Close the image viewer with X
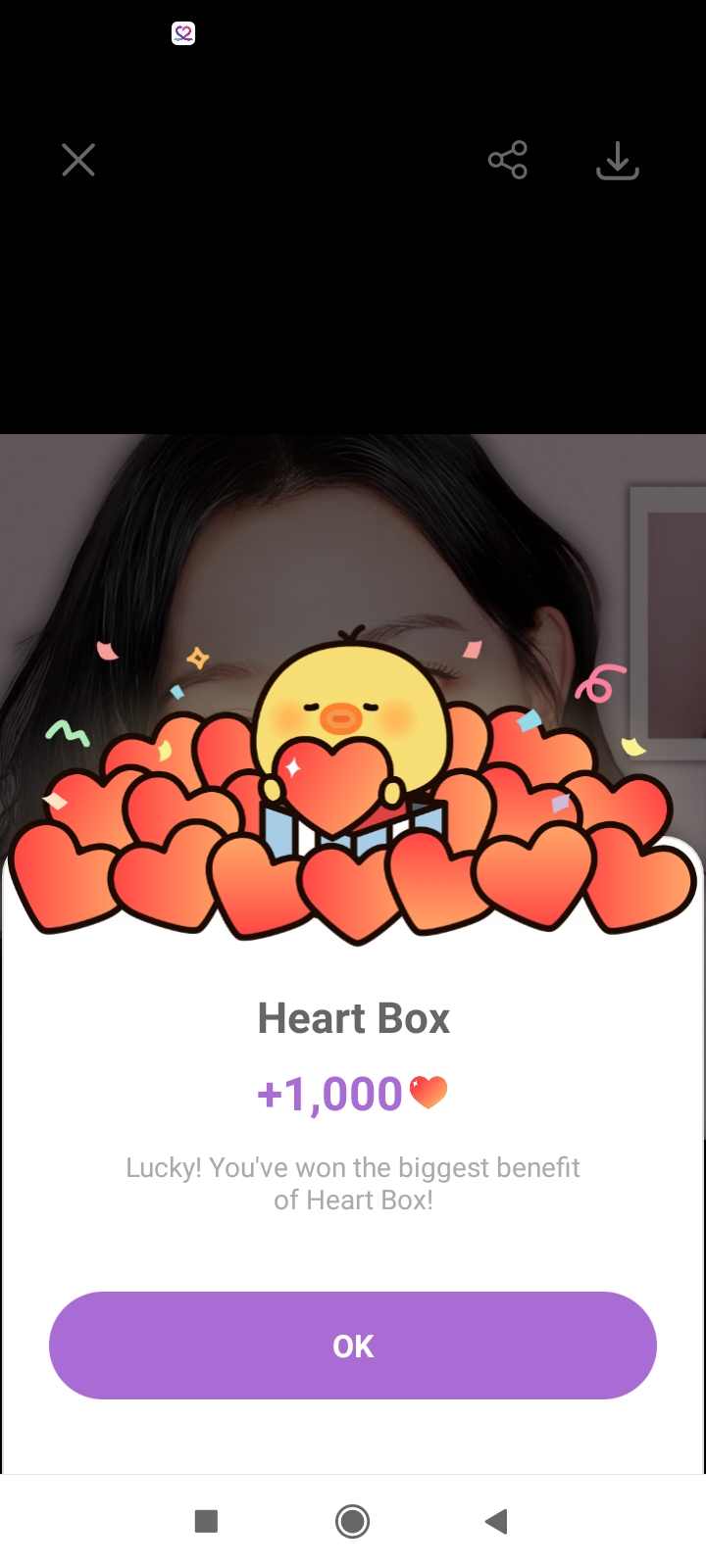706x1568 pixels. tap(78, 160)
